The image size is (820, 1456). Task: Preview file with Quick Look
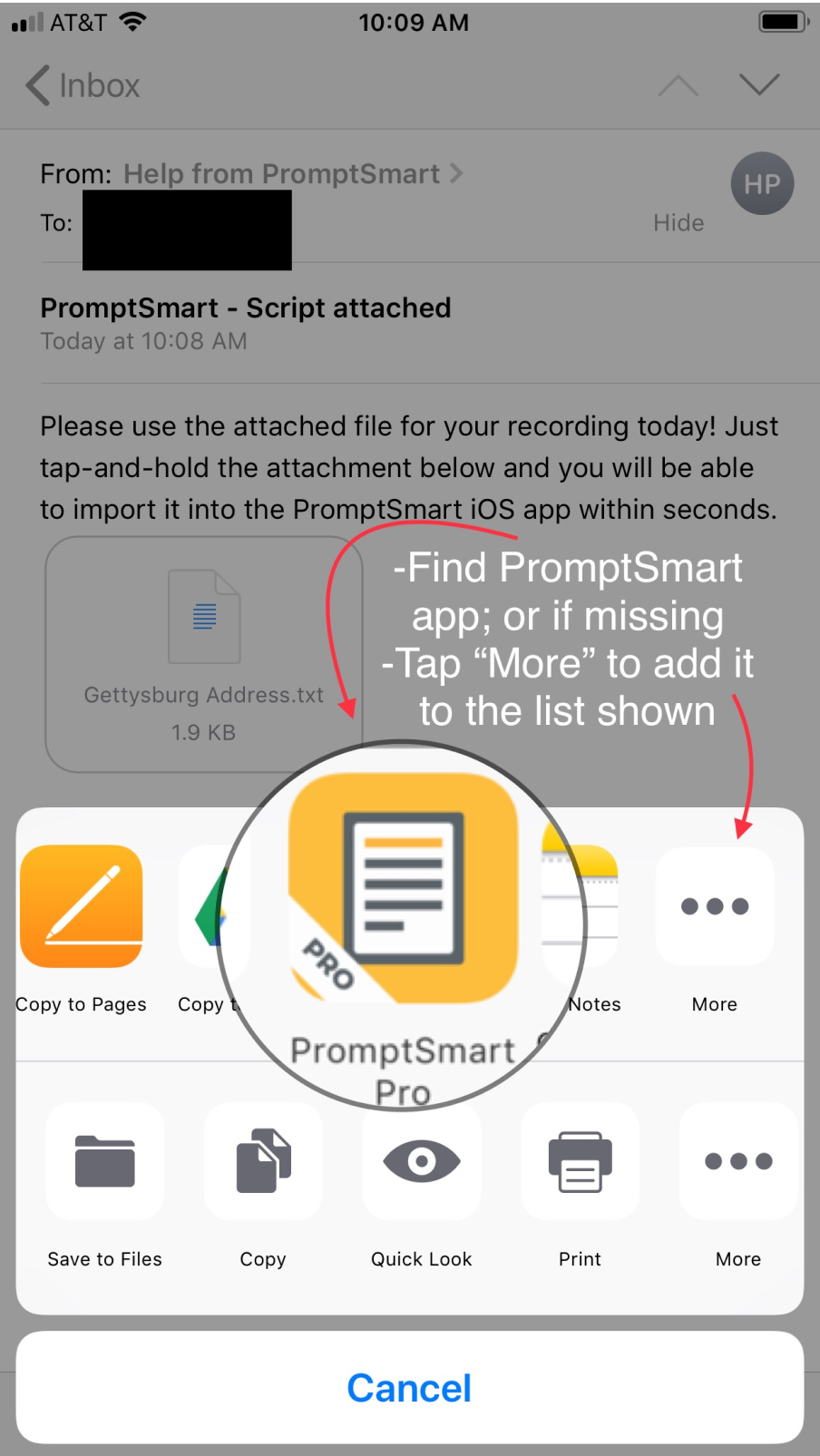pos(422,1162)
